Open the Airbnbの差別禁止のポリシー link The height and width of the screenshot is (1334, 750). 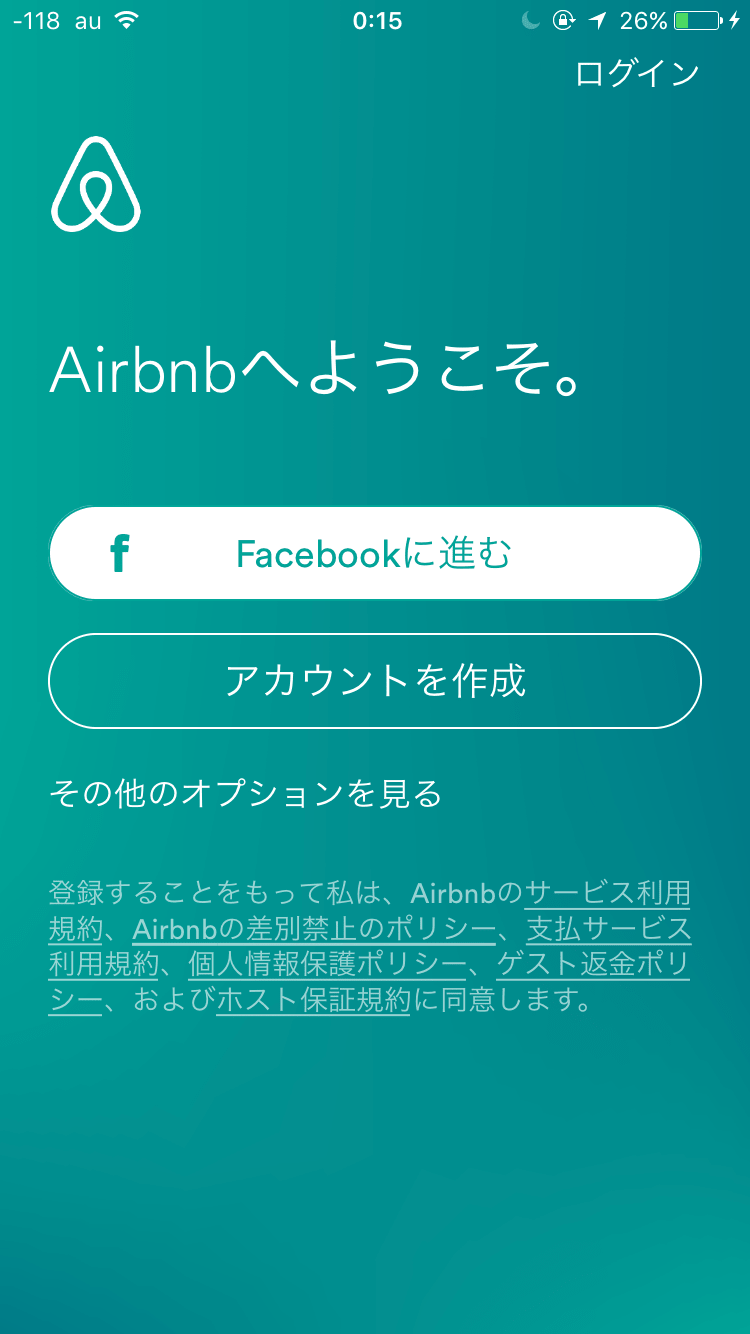point(314,930)
